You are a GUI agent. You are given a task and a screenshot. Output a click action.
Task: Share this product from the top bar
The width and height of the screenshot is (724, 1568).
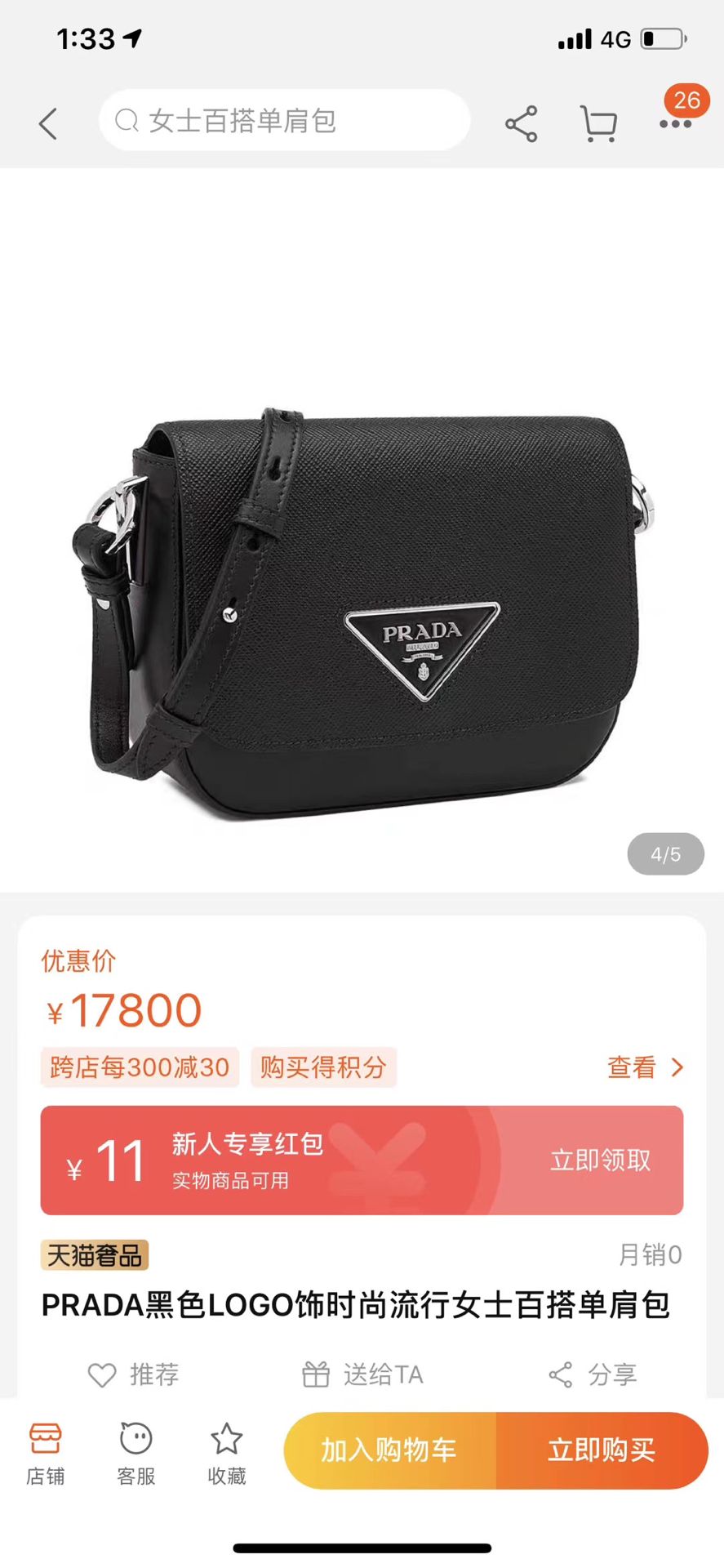pos(521,124)
